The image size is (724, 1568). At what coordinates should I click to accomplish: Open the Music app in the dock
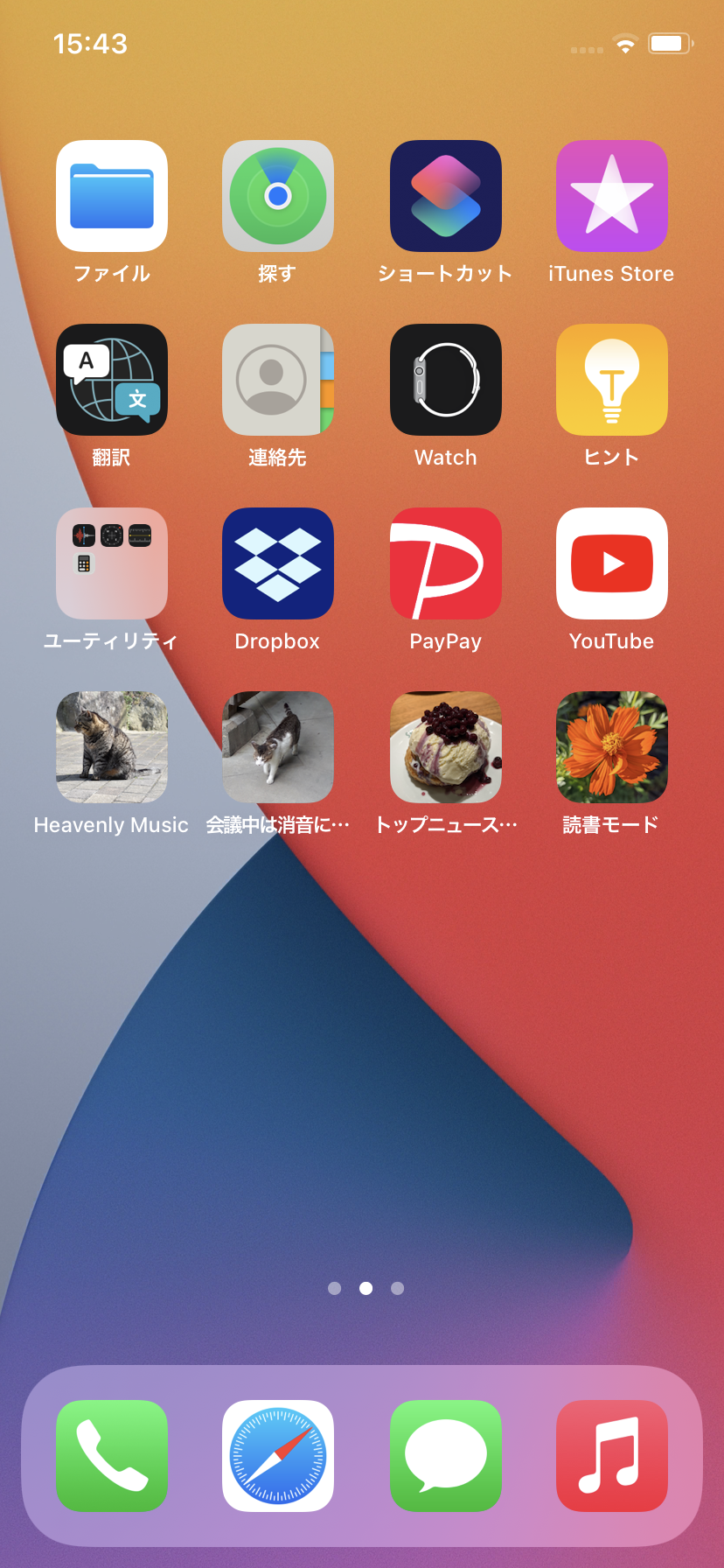pyautogui.click(x=612, y=1456)
